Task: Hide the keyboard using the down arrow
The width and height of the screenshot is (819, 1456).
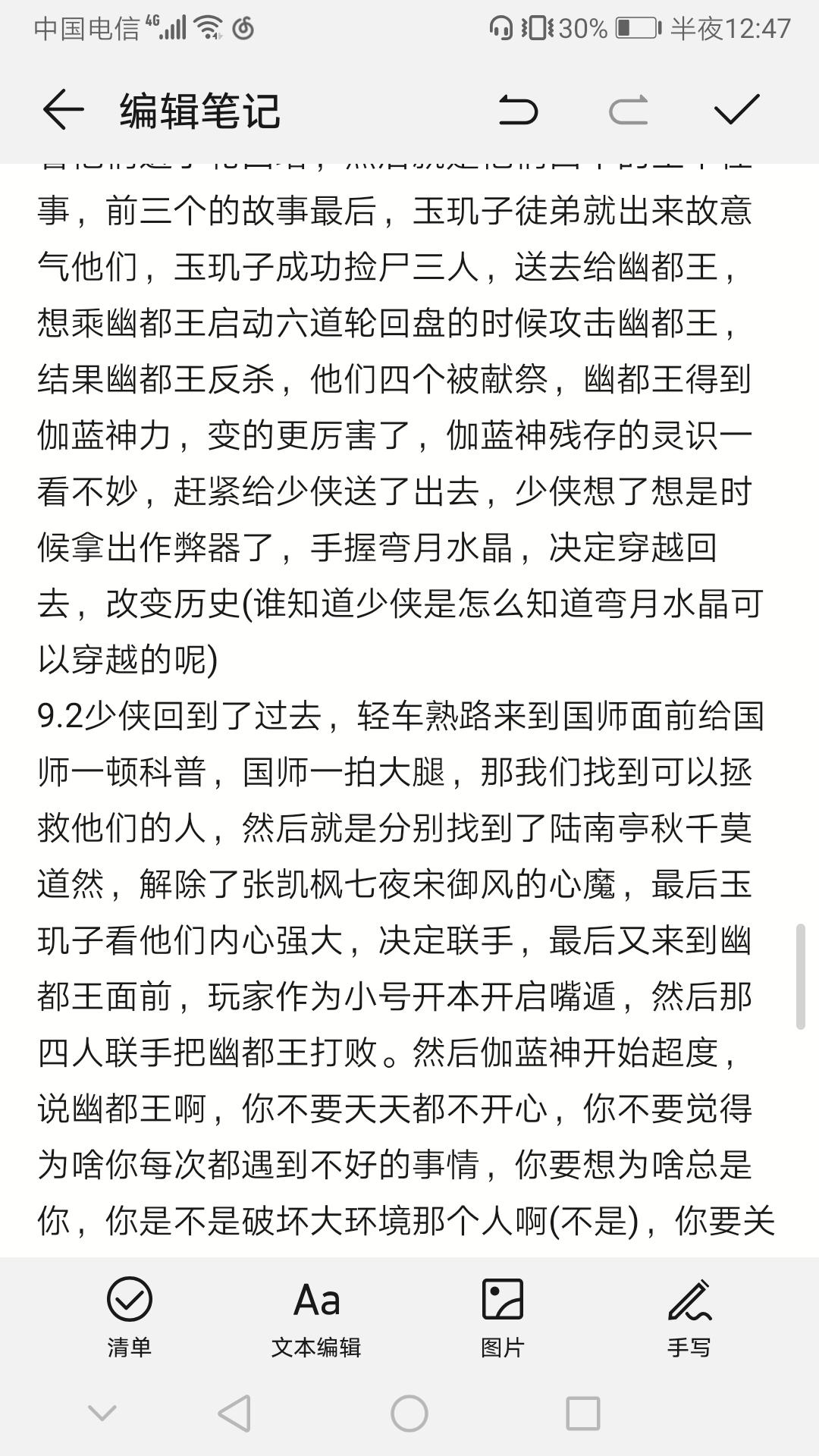Action: pyautogui.click(x=102, y=1414)
